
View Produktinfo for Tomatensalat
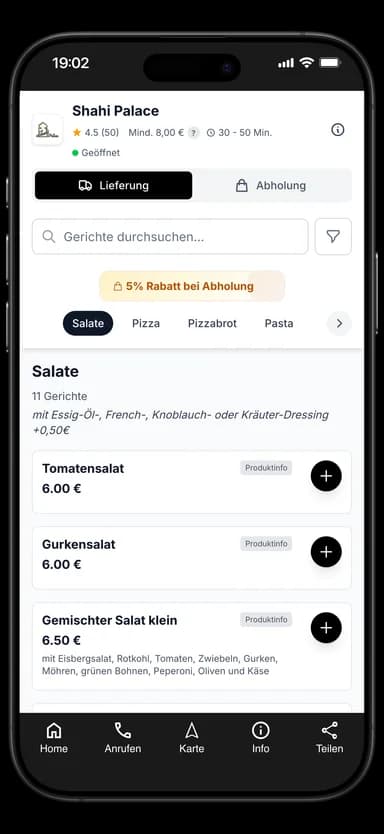pyautogui.click(x=266, y=468)
